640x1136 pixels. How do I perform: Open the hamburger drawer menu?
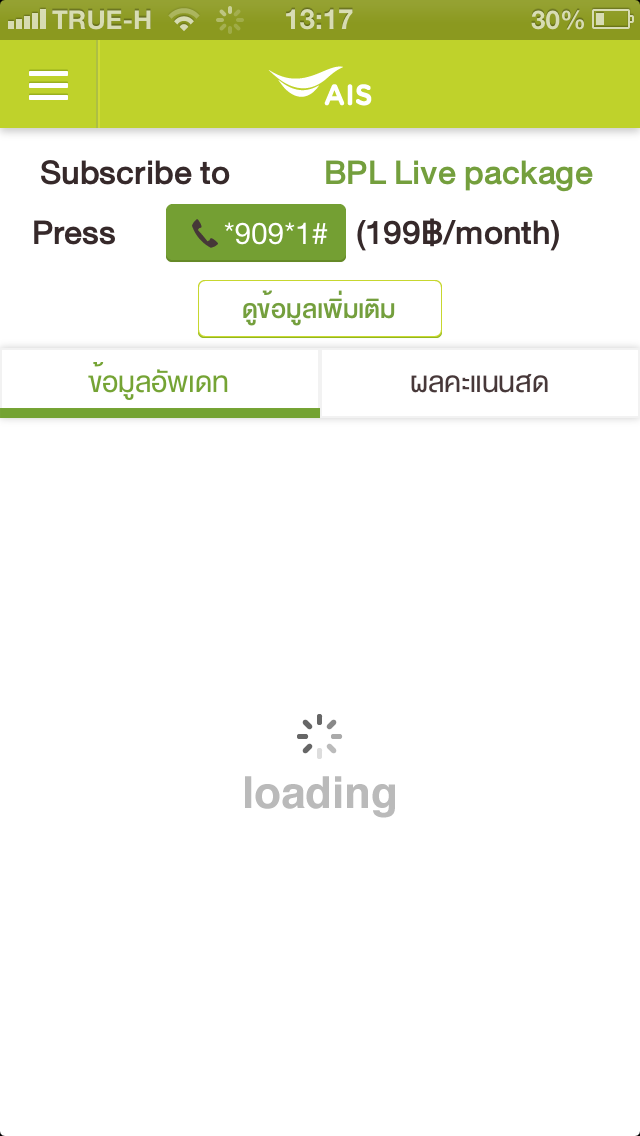click(x=48, y=86)
